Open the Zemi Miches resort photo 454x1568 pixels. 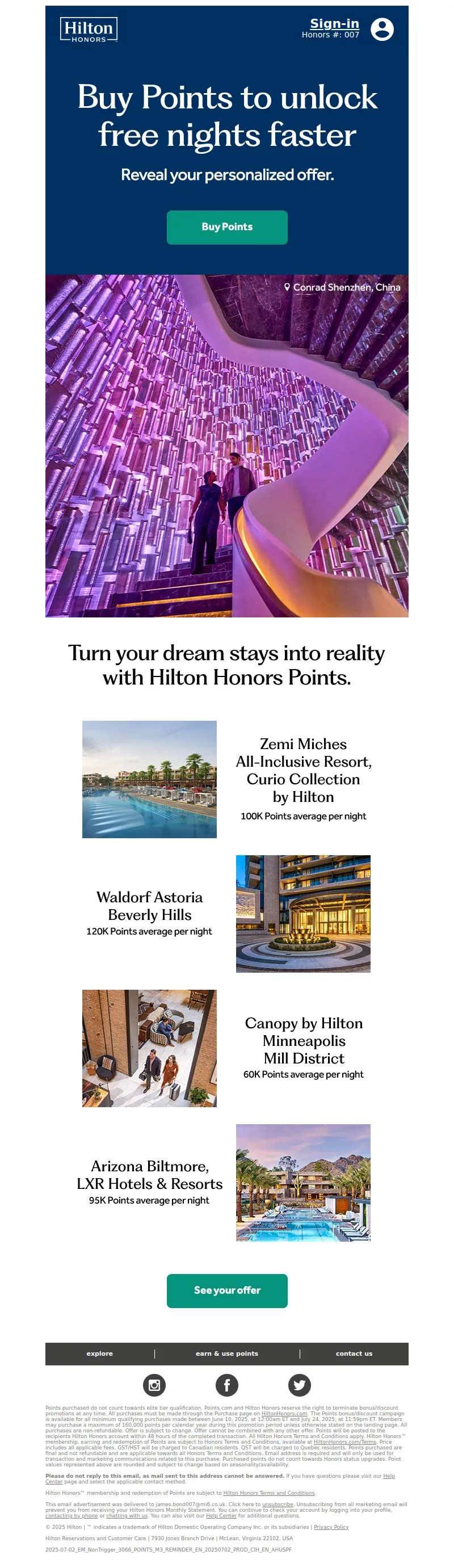point(149,779)
